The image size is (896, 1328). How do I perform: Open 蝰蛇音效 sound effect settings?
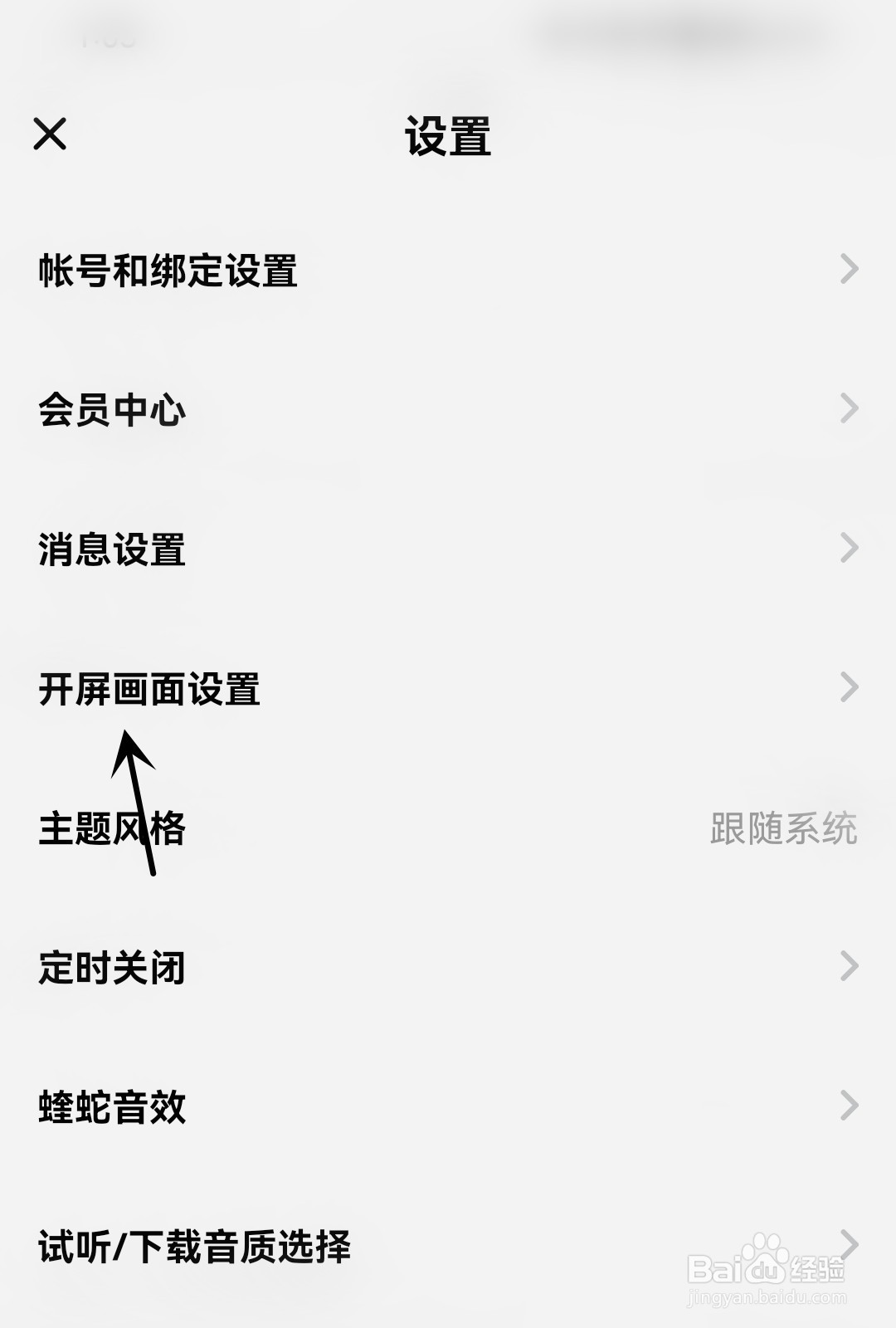(x=112, y=1106)
